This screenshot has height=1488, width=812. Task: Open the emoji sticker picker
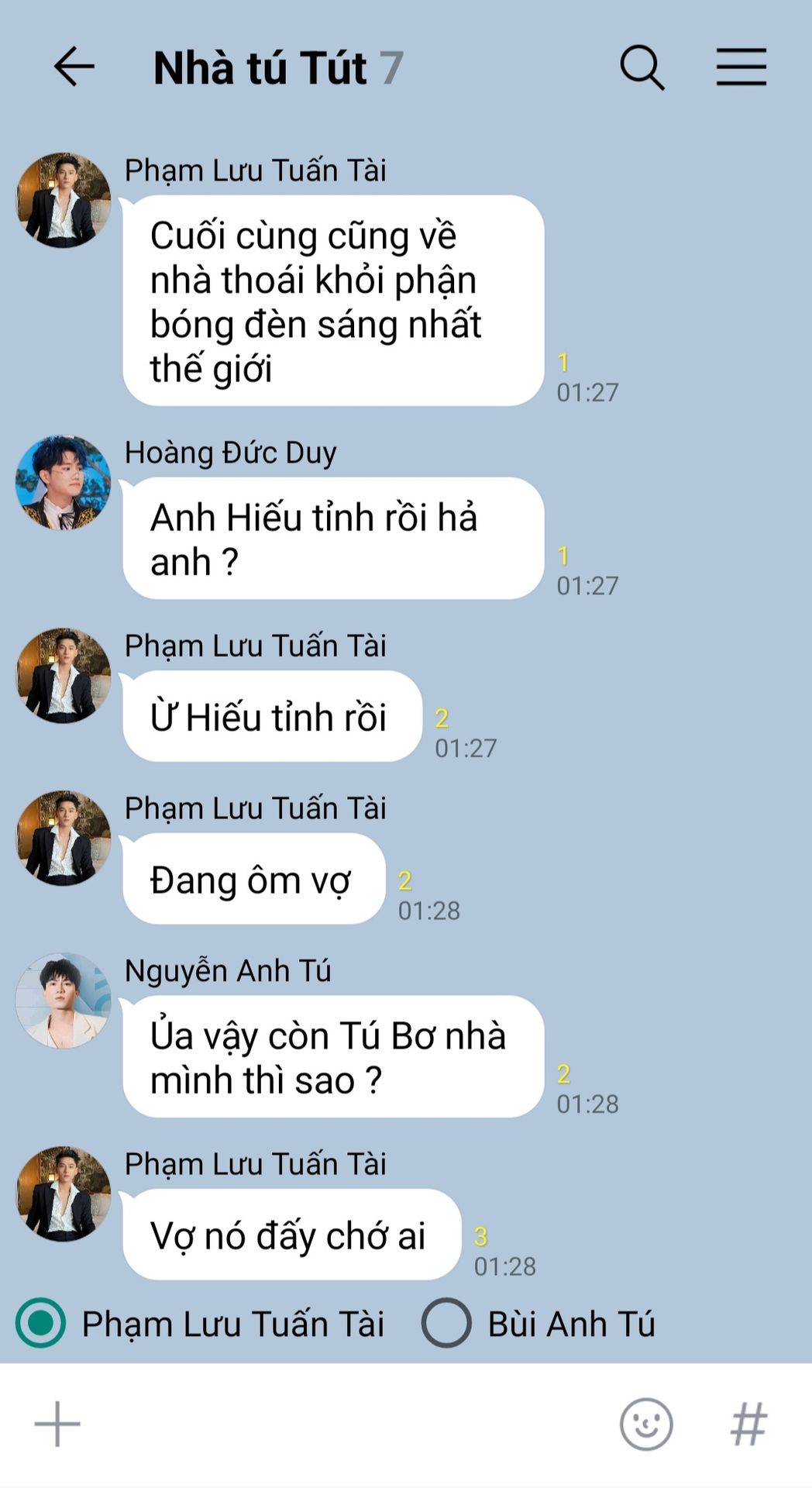pyautogui.click(x=646, y=1424)
